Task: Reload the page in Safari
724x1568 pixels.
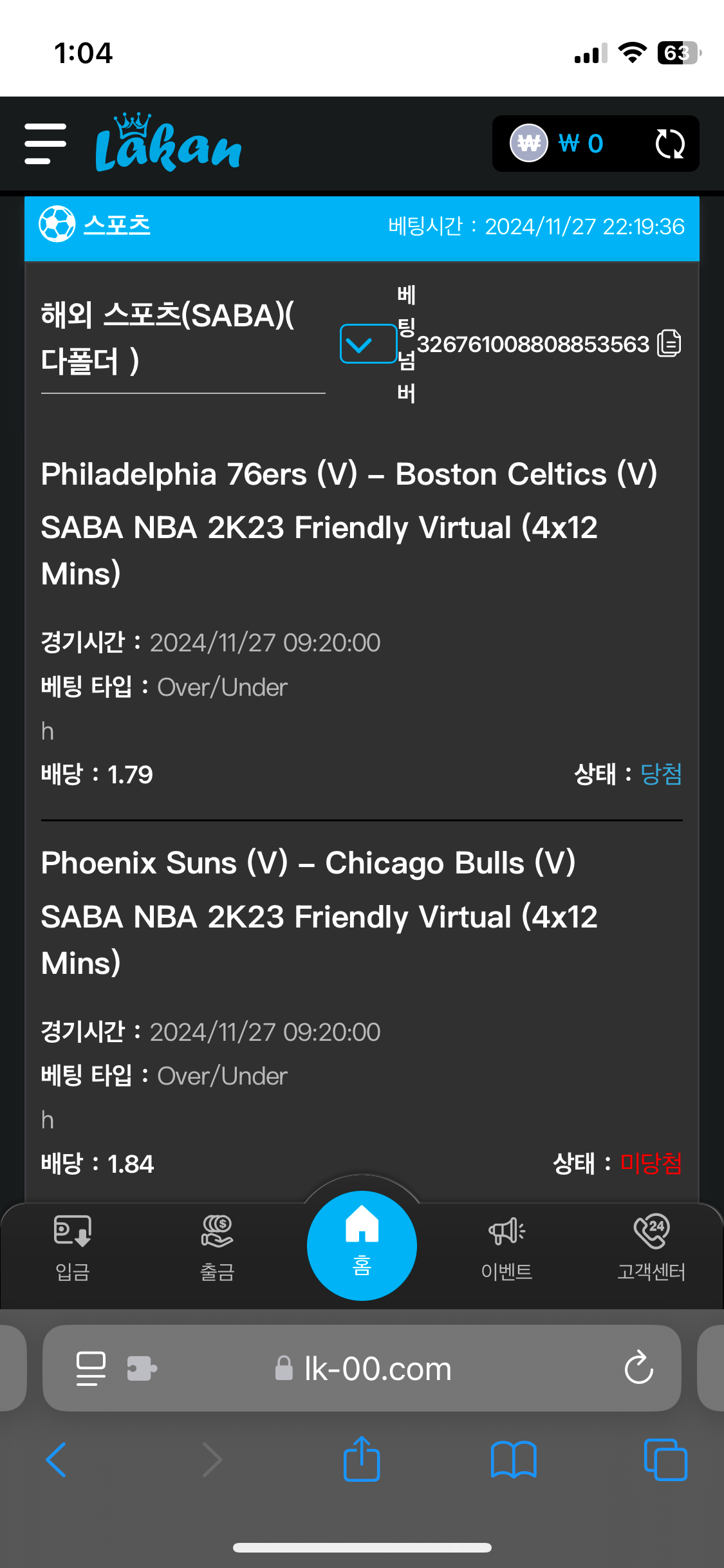Action: click(638, 1368)
